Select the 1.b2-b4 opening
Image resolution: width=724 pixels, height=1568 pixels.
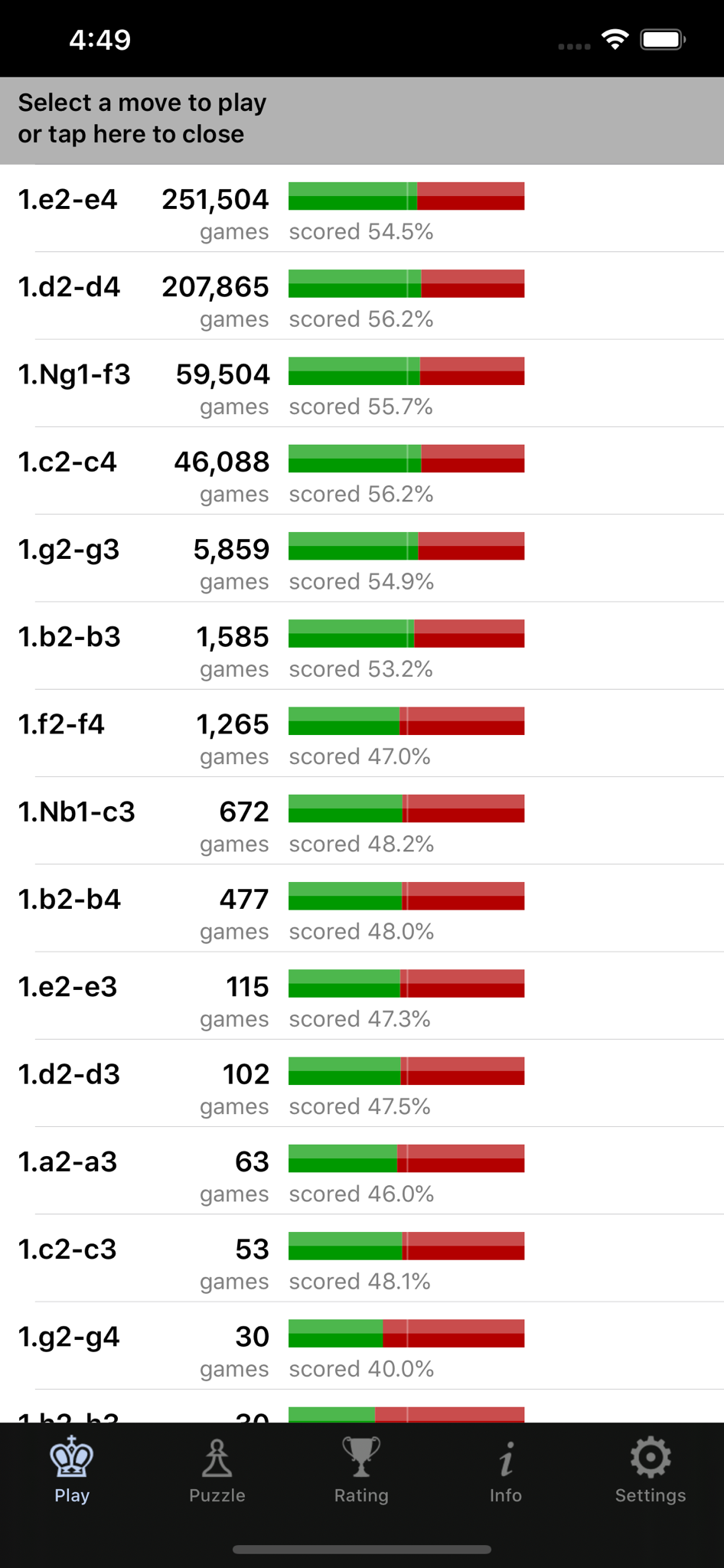point(362,908)
